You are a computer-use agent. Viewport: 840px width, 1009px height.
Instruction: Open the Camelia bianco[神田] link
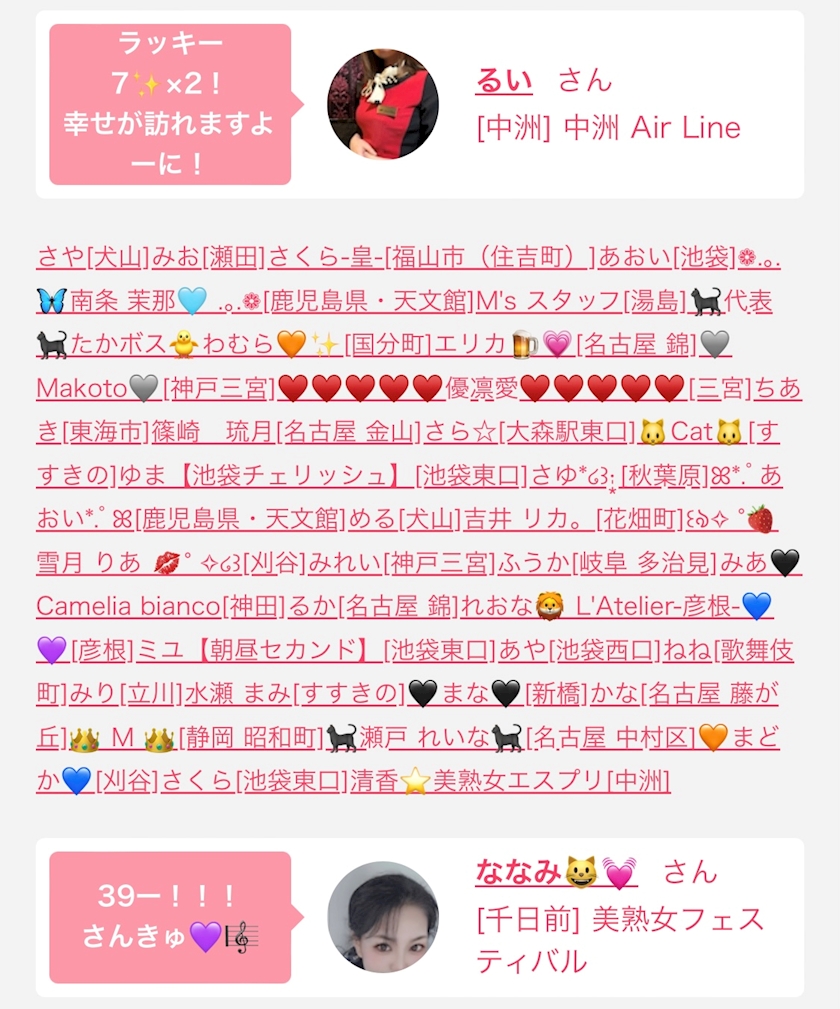160,606
